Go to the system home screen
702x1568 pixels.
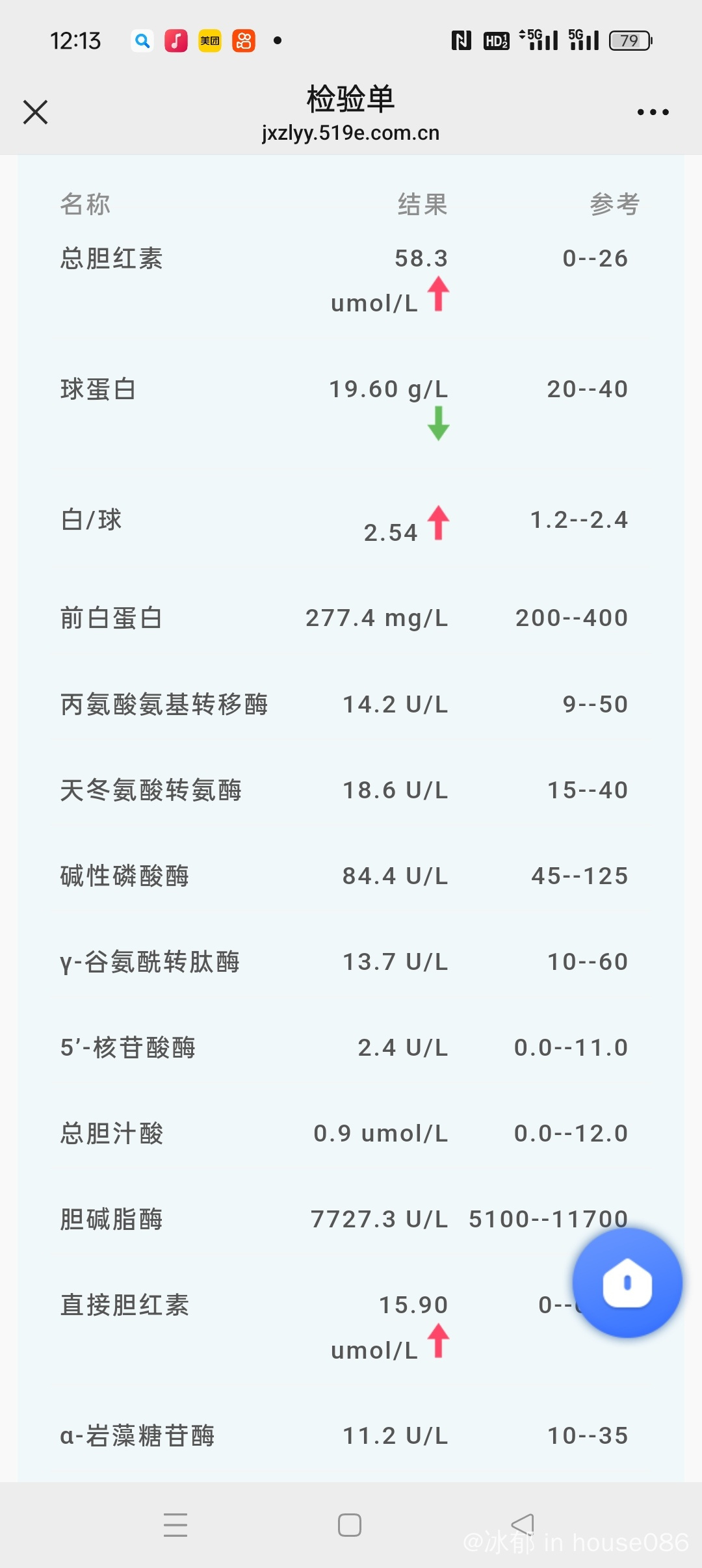click(x=350, y=1524)
